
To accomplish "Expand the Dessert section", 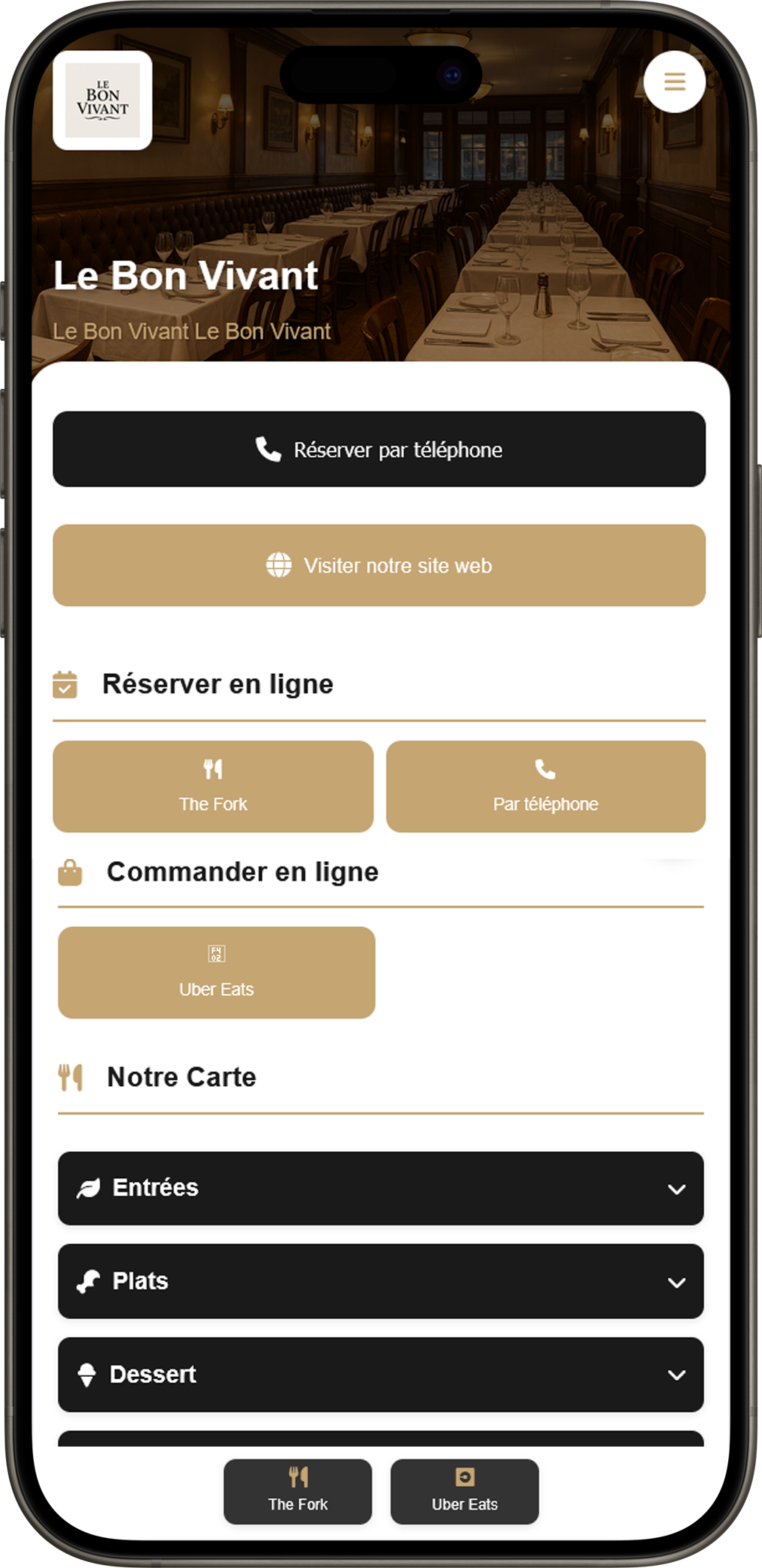I will point(380,1375).
